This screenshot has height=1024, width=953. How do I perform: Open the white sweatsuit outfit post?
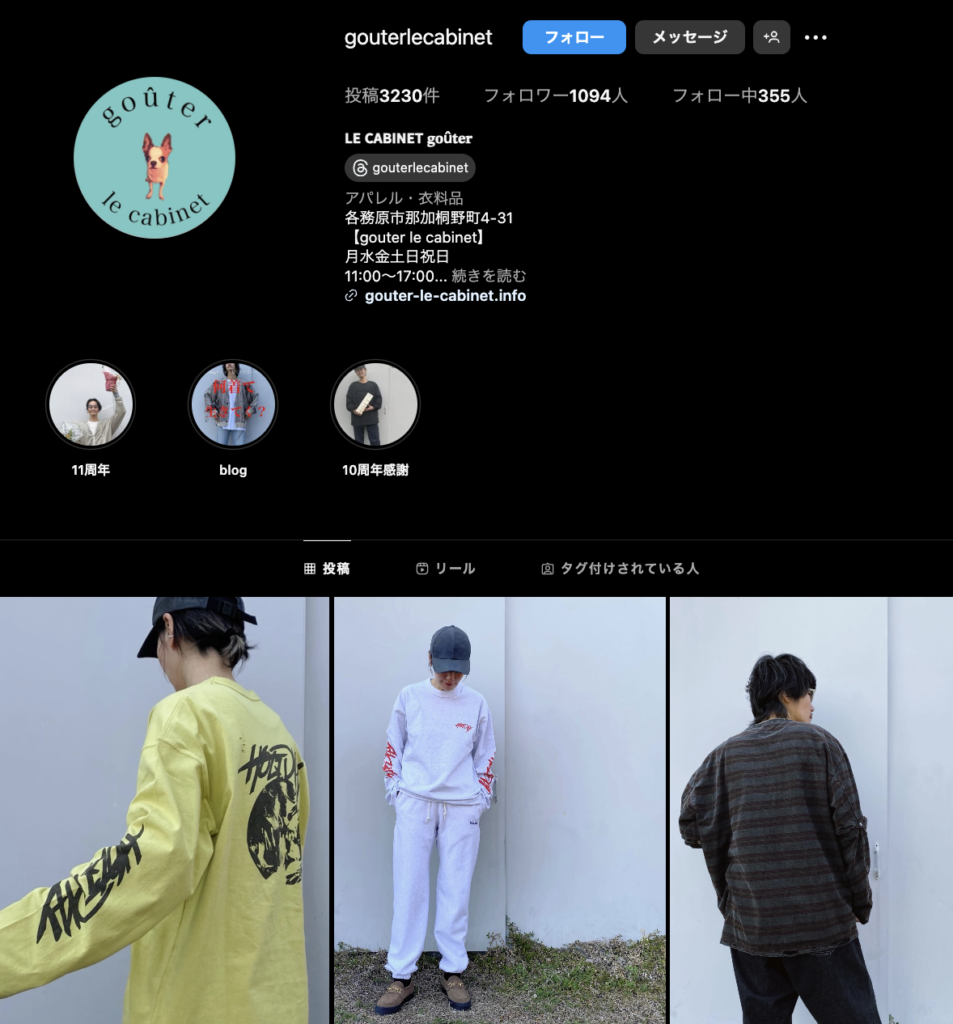pyautogui.click(x=499, y=810)
